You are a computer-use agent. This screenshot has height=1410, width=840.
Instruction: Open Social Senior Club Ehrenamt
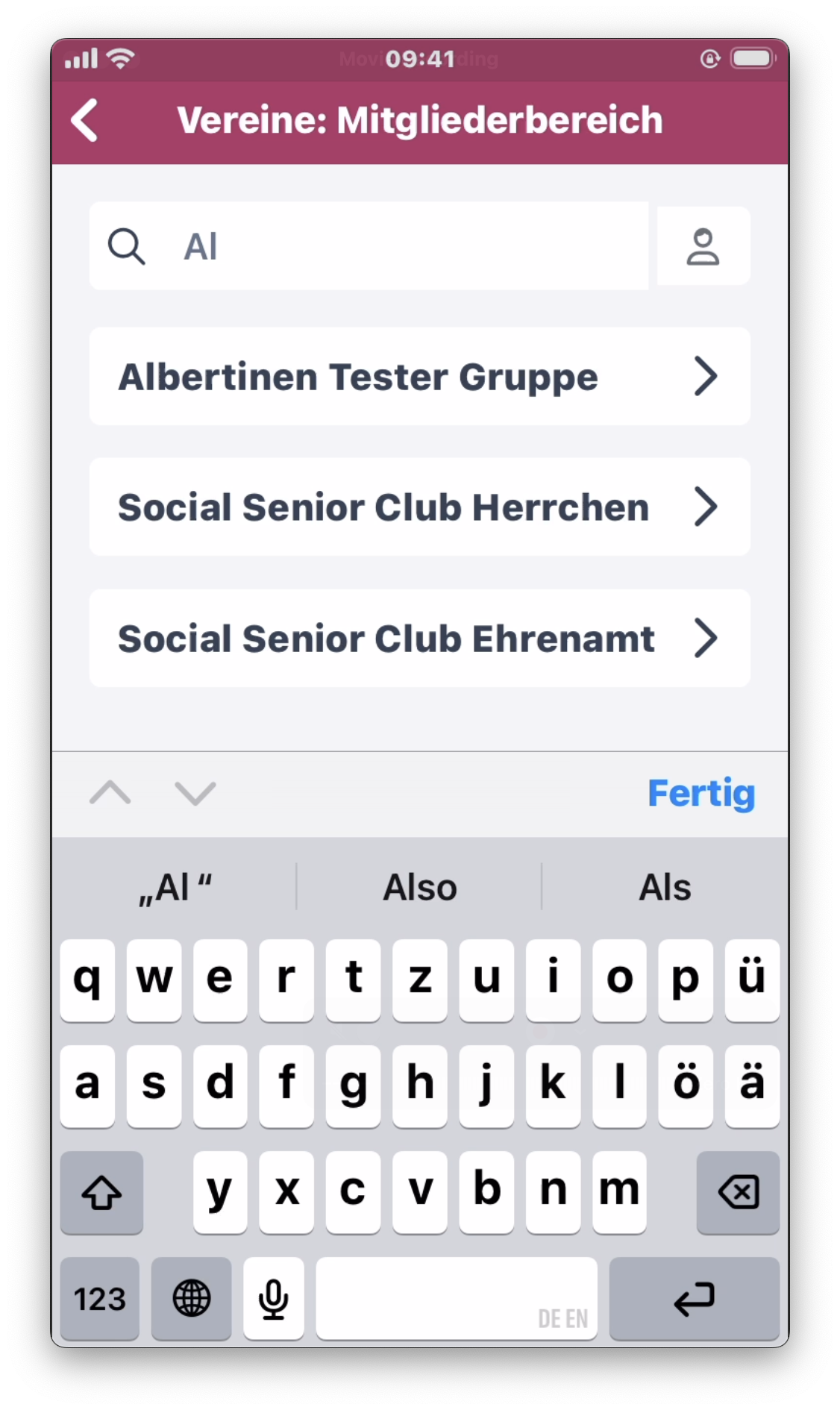click(x=419, y=639)
